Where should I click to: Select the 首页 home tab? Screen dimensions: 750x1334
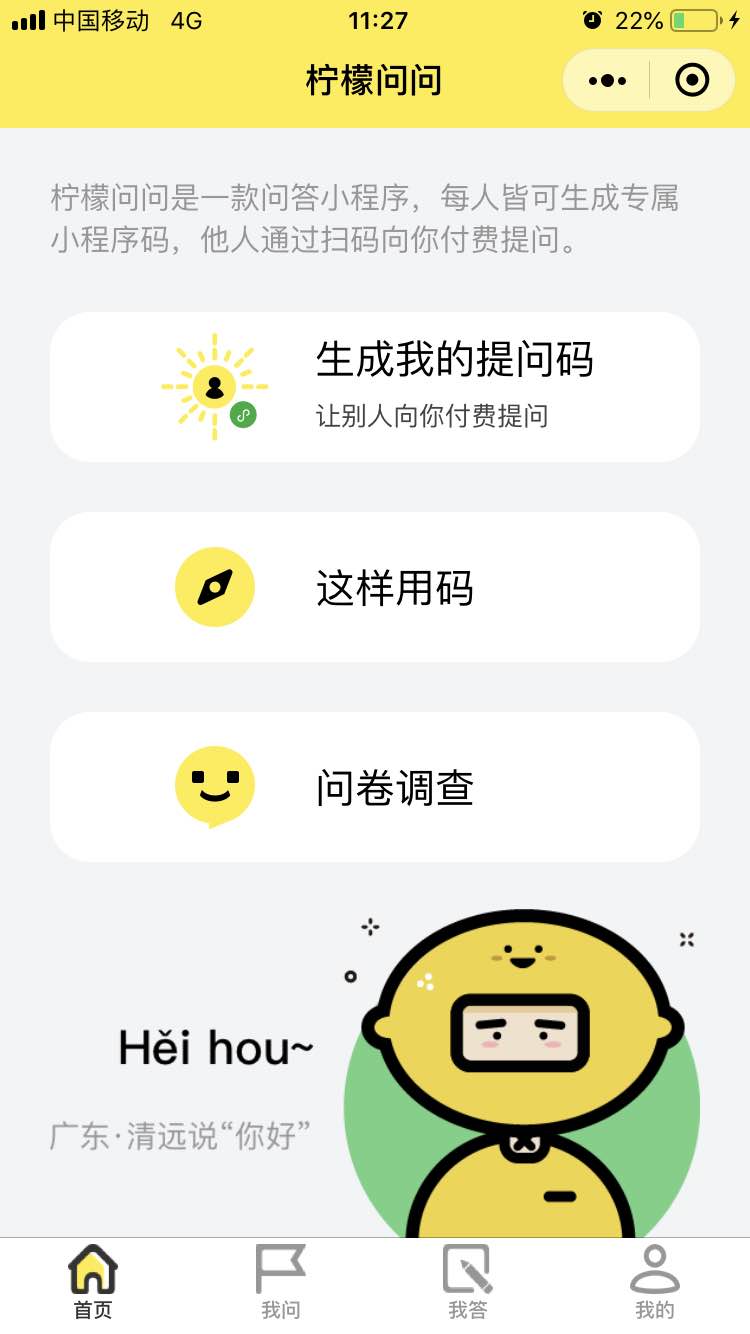[x=93, y=1283]
